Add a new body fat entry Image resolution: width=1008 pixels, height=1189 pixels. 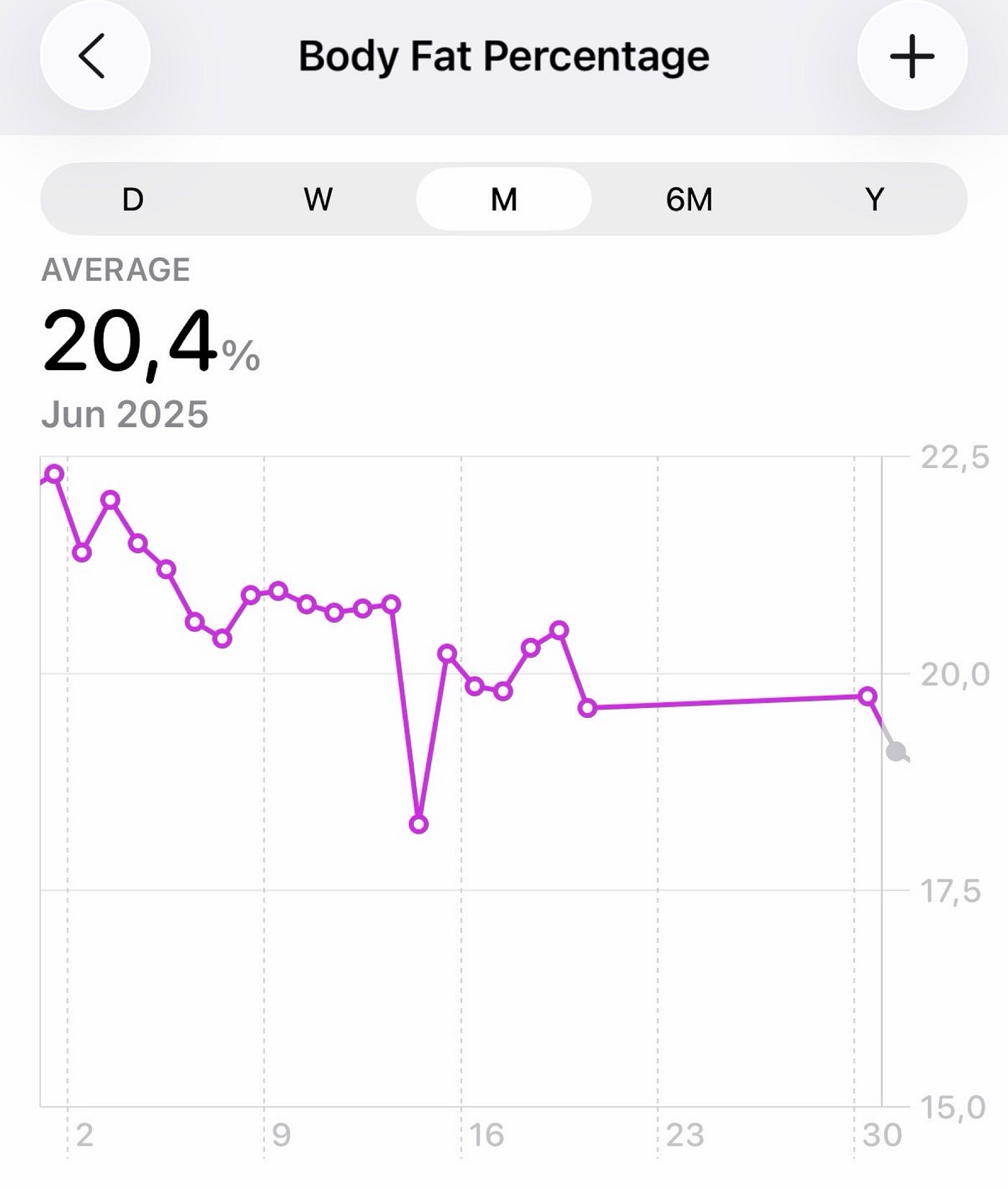point(912,56)
